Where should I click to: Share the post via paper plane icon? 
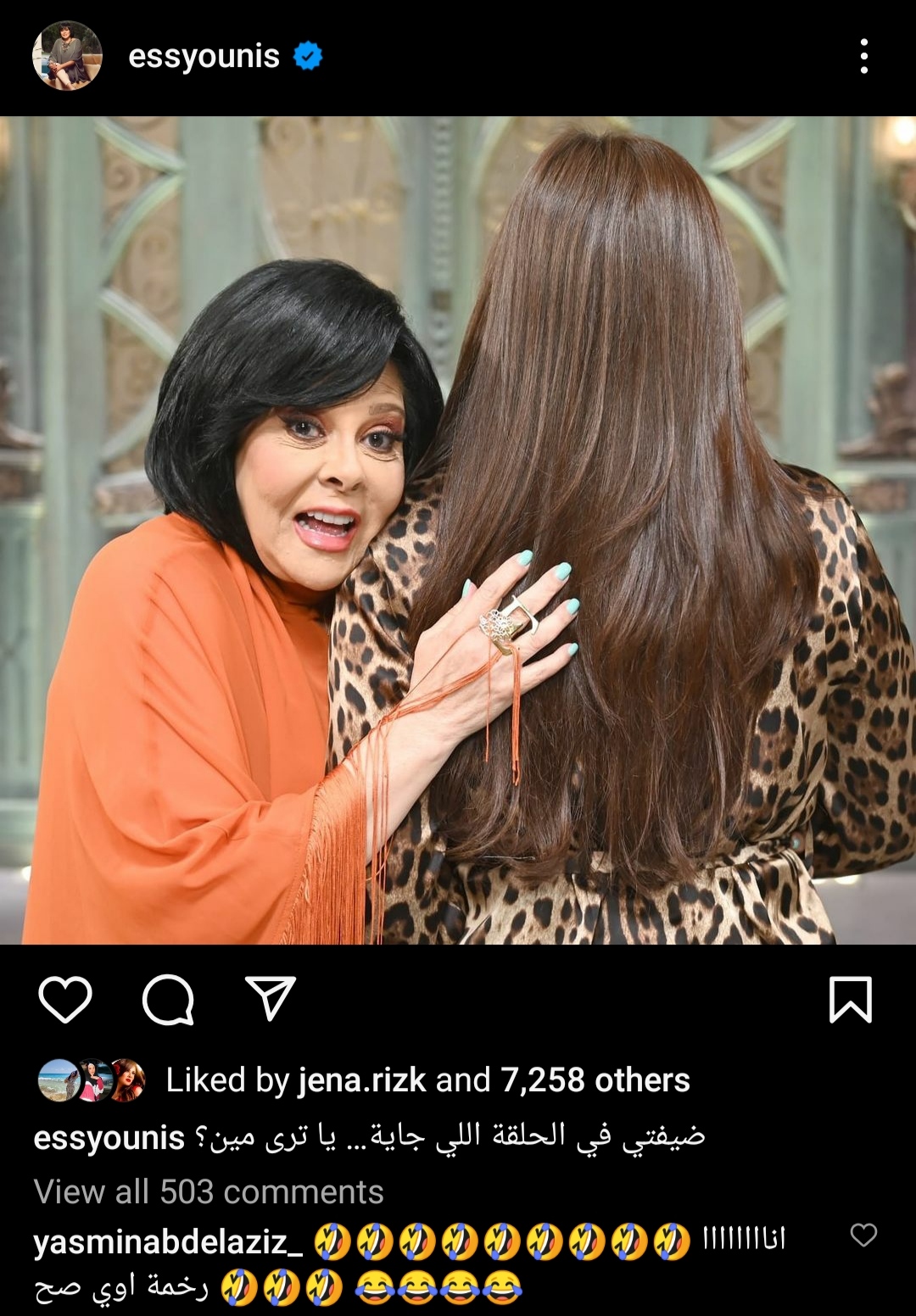271,999
